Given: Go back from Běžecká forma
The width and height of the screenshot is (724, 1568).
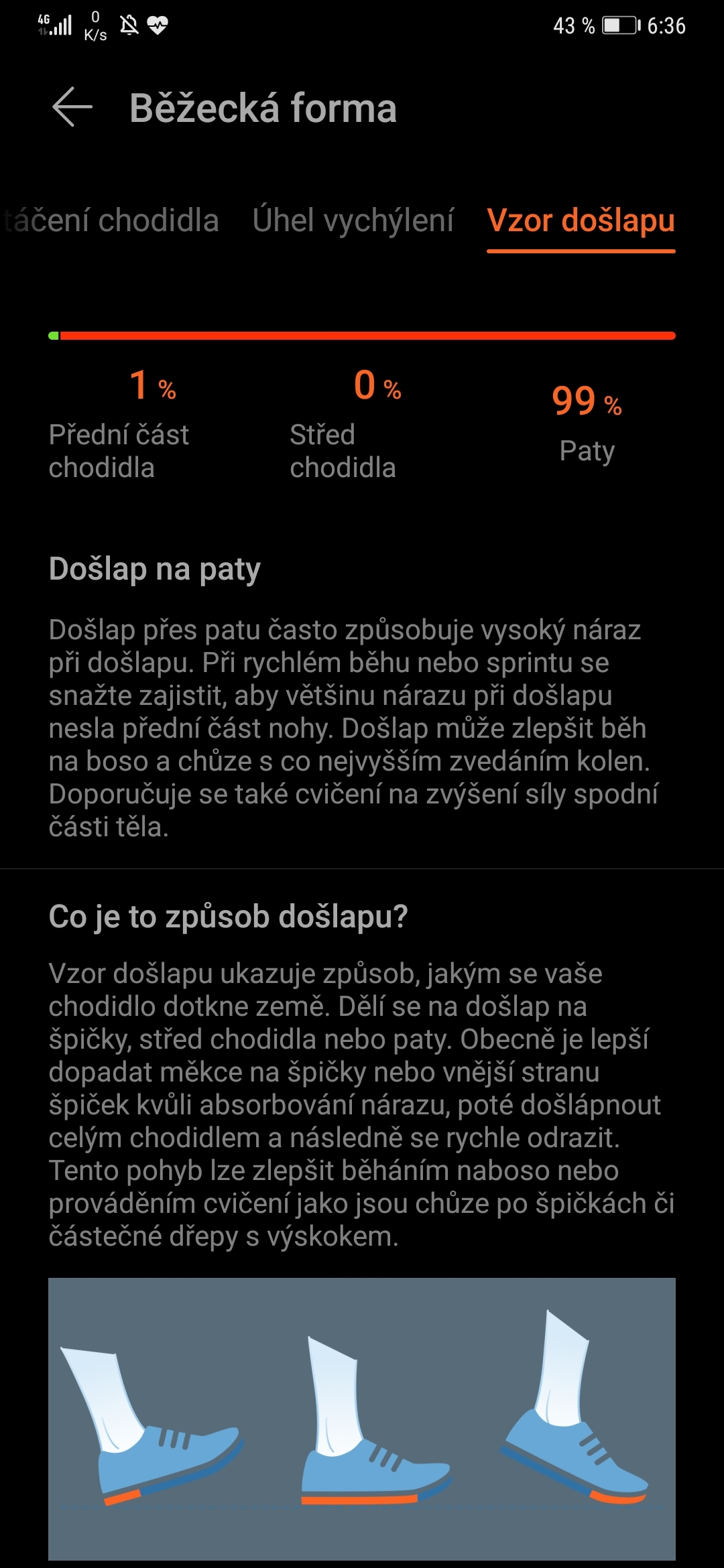Looking at the screenshot, I should (x=72, y=107).
